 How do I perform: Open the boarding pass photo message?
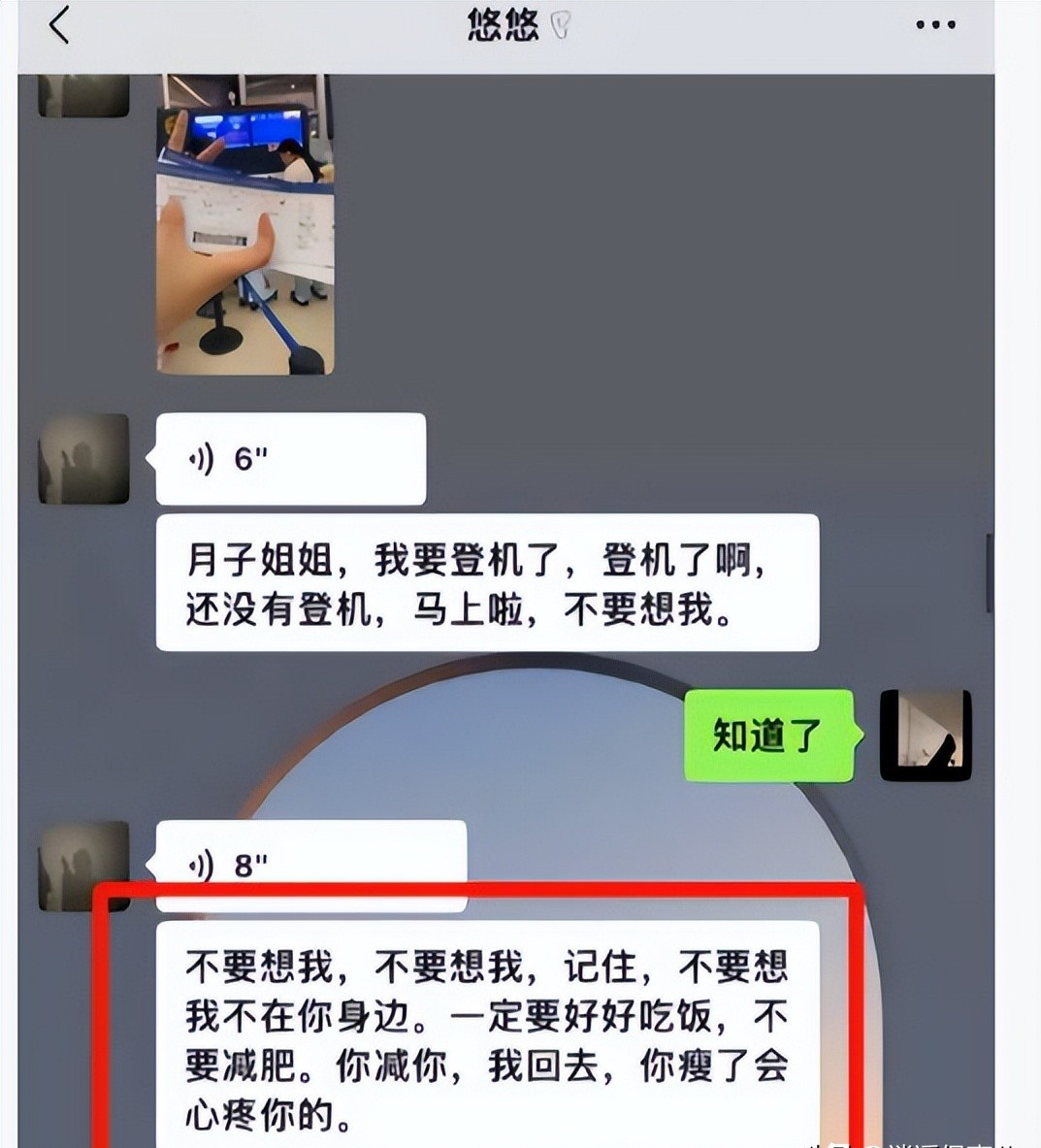[245, 225]
